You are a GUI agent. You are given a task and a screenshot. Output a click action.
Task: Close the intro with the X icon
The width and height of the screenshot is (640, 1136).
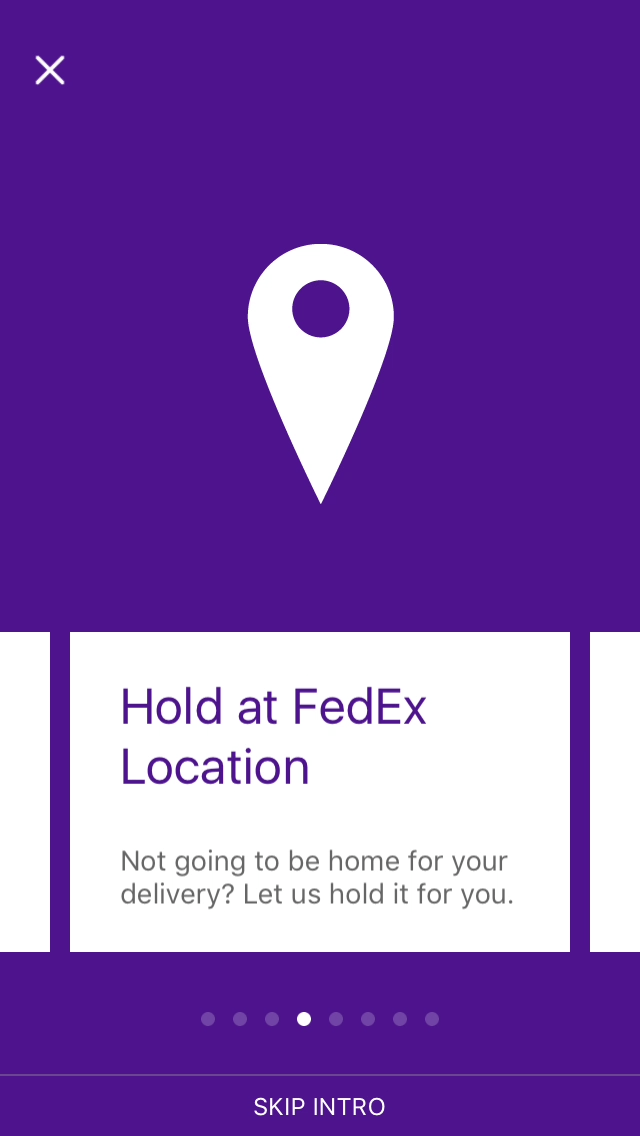tap(50, 70)
